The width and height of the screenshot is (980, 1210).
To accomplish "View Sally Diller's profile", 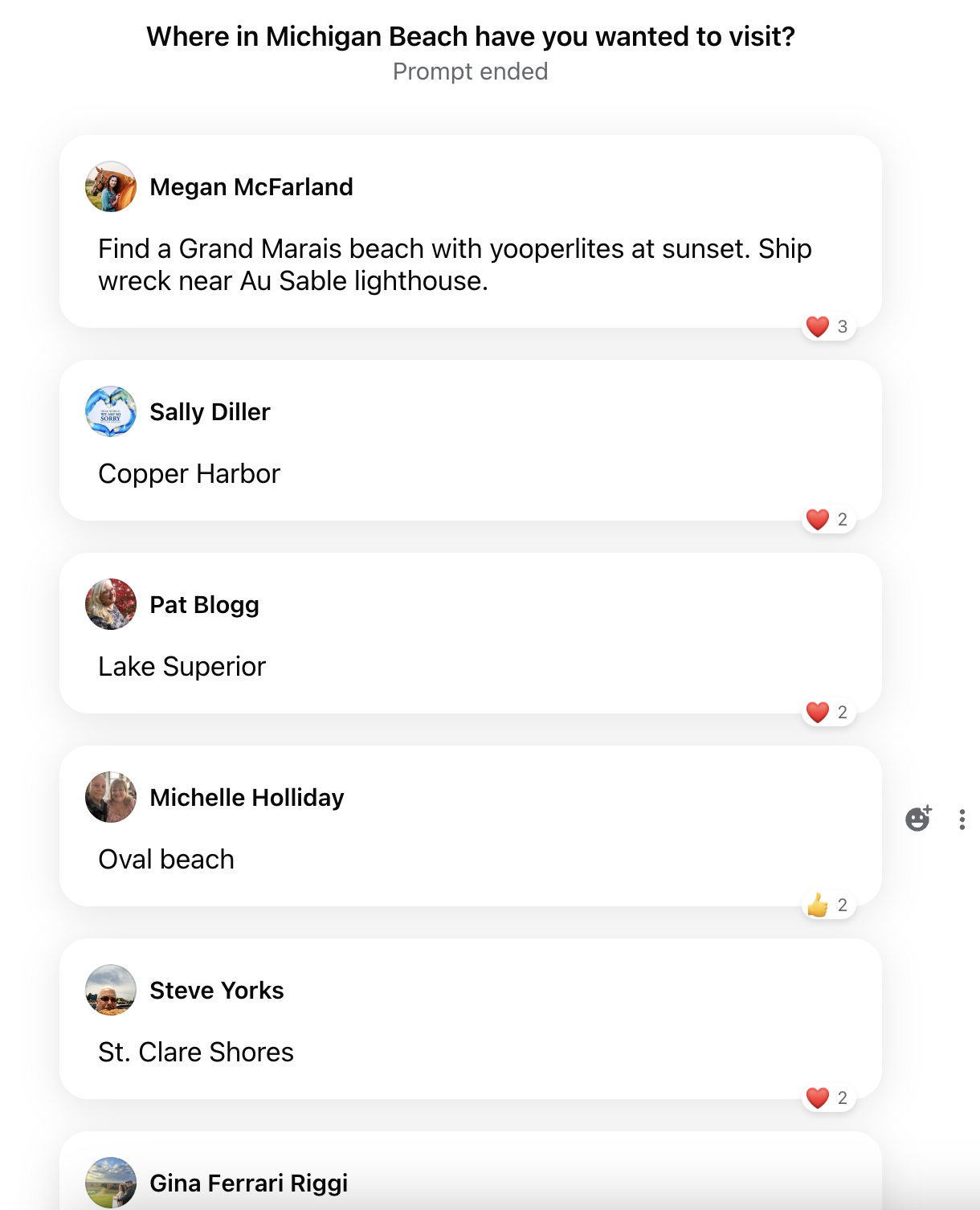I will point(210,412).
